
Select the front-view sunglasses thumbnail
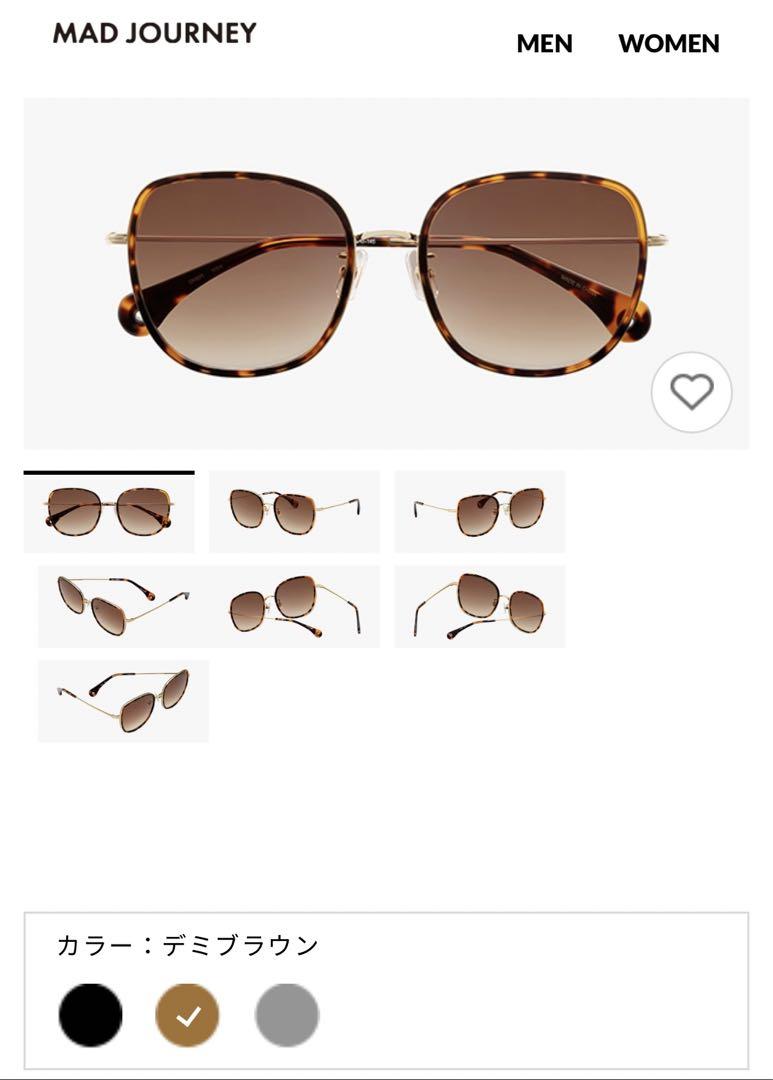tap(109, 511)
